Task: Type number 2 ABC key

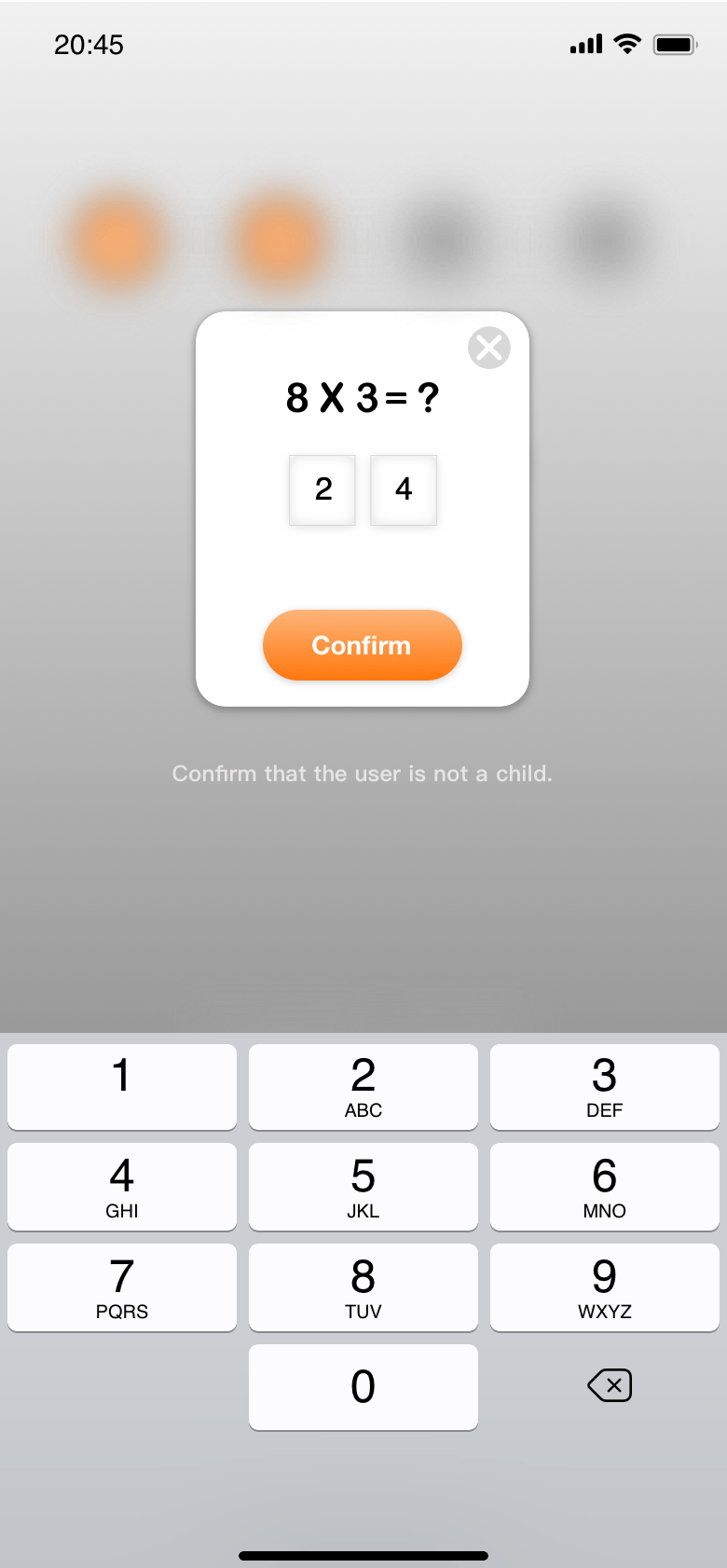Action: click(363, 1086)
